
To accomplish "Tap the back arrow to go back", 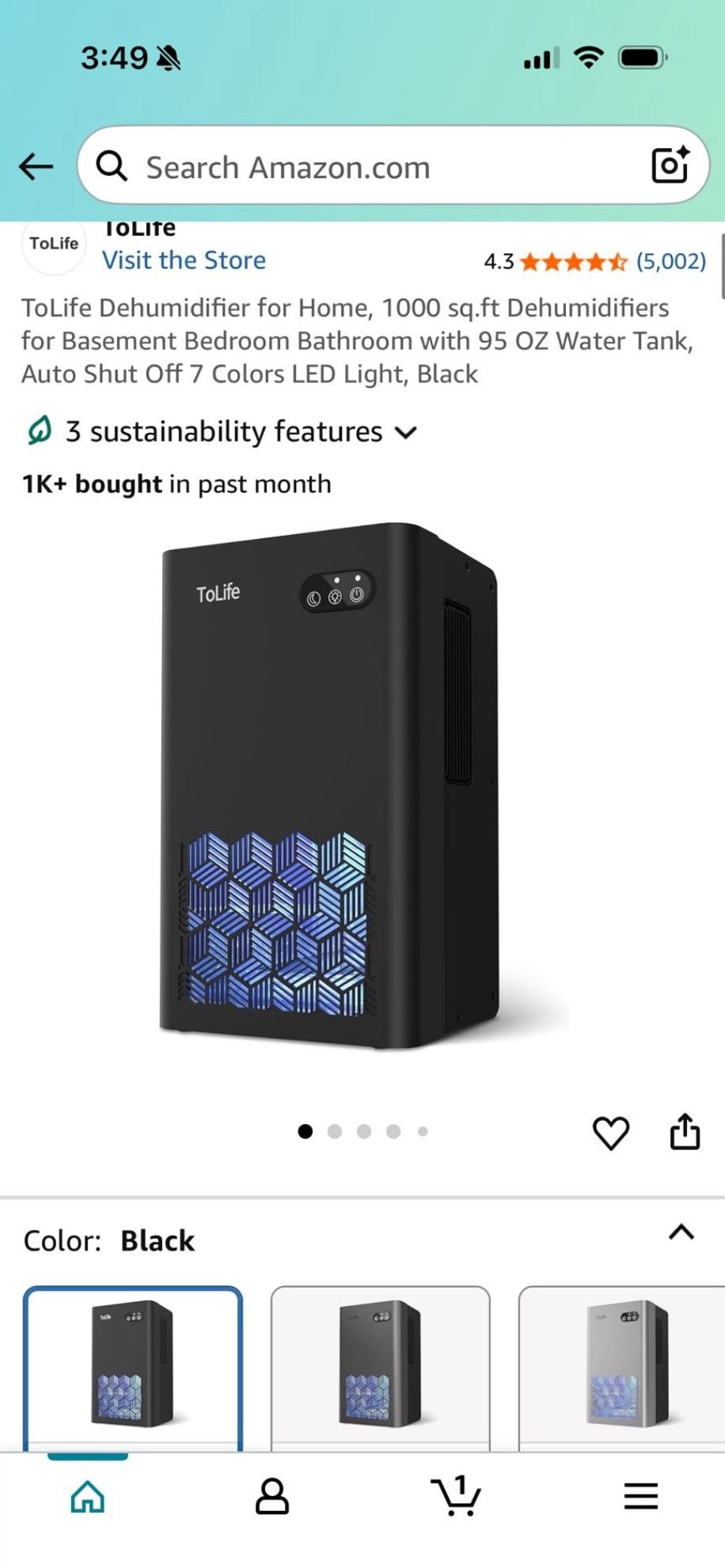I will point(35,166).
